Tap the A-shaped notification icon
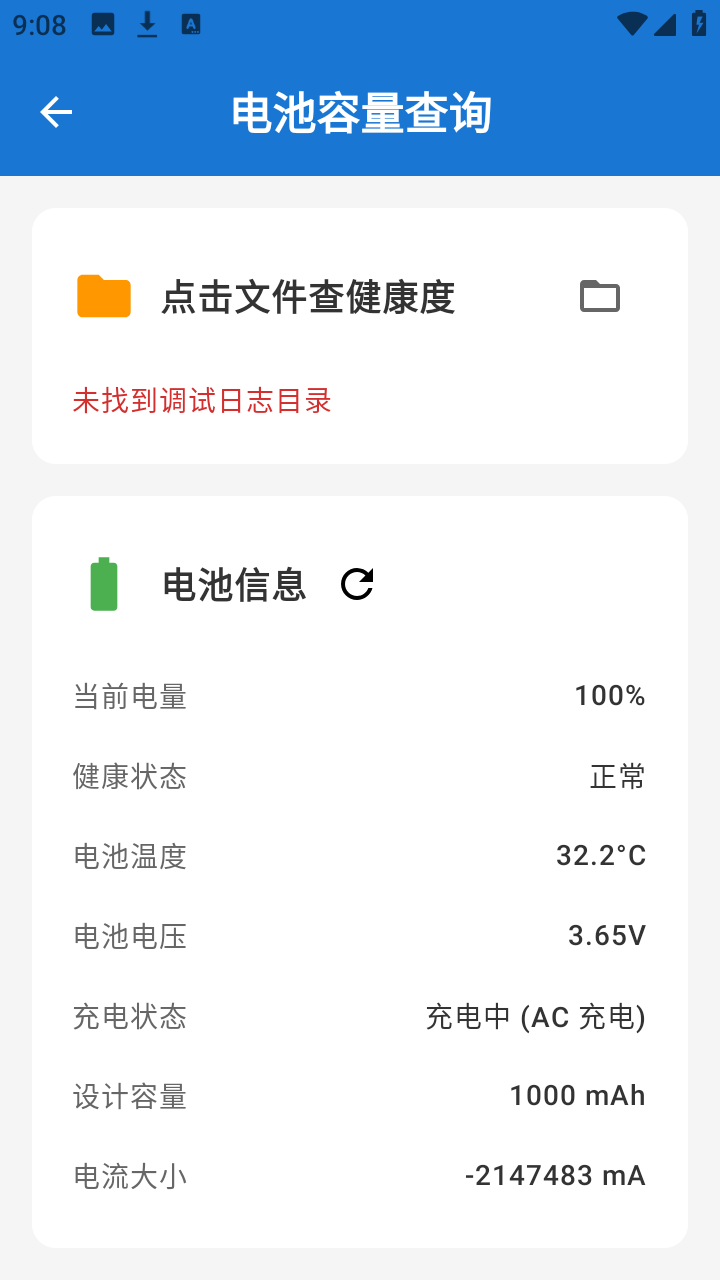 [x=190, y=25]
